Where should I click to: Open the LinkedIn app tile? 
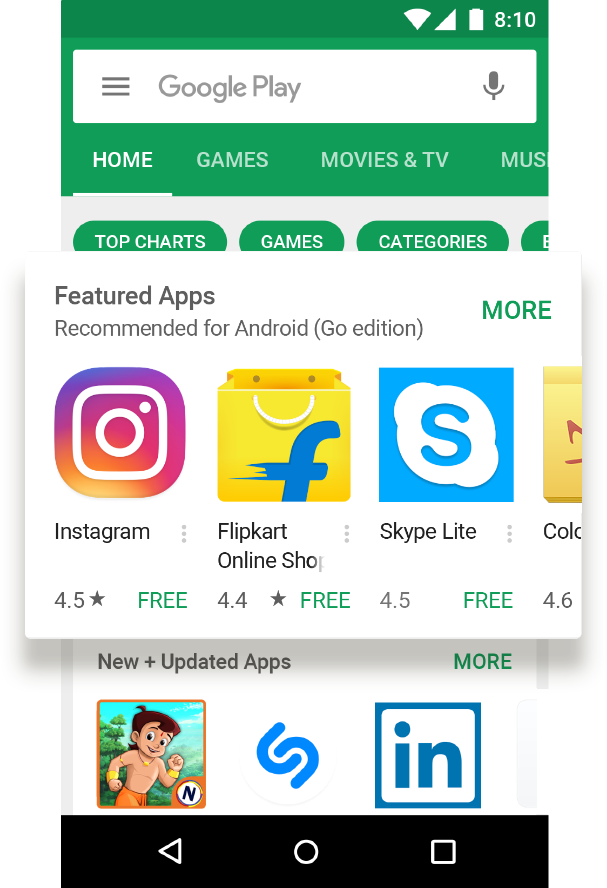[x=428, y=755]
